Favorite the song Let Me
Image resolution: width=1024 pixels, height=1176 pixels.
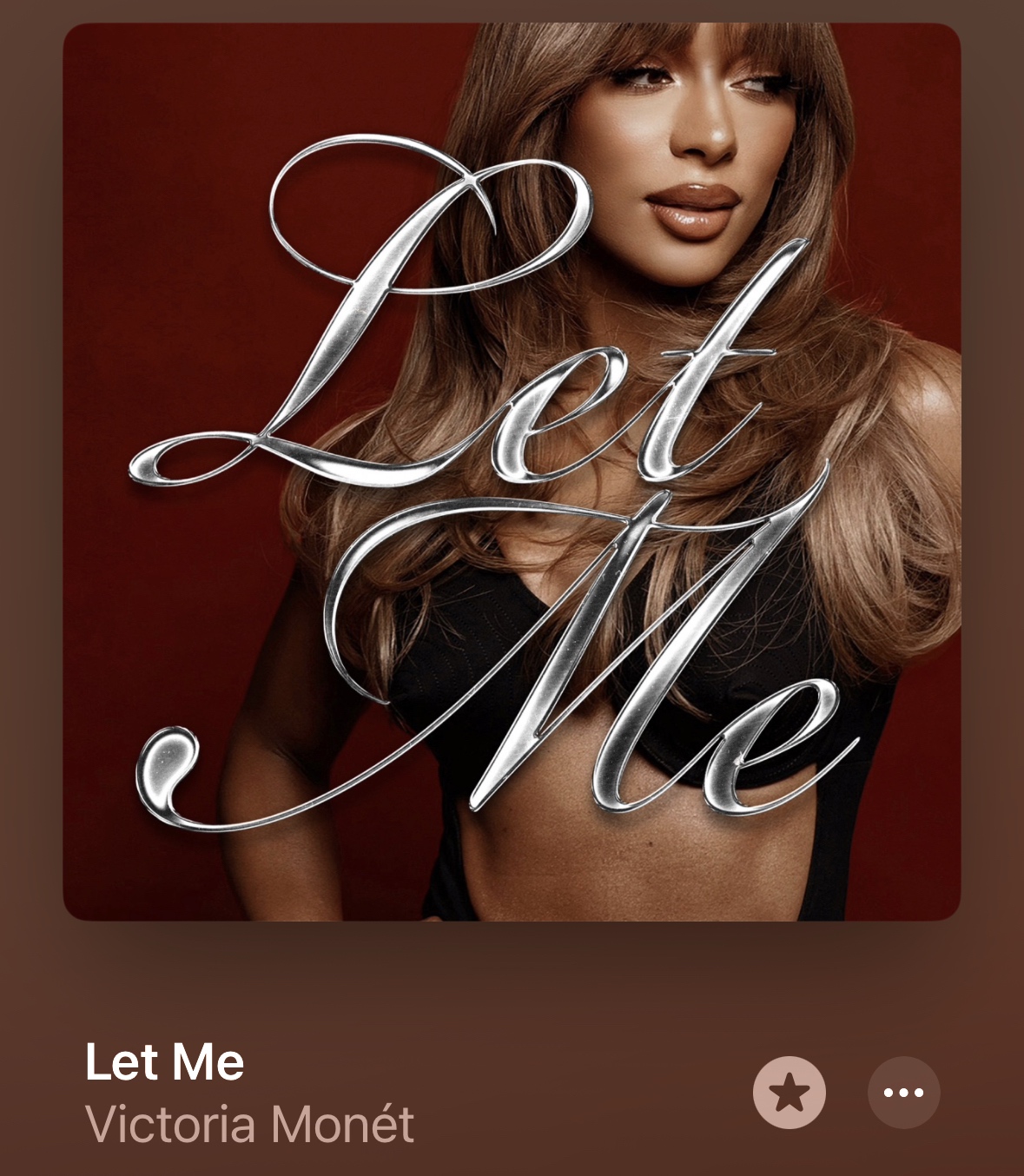[x=789, y=1092]
